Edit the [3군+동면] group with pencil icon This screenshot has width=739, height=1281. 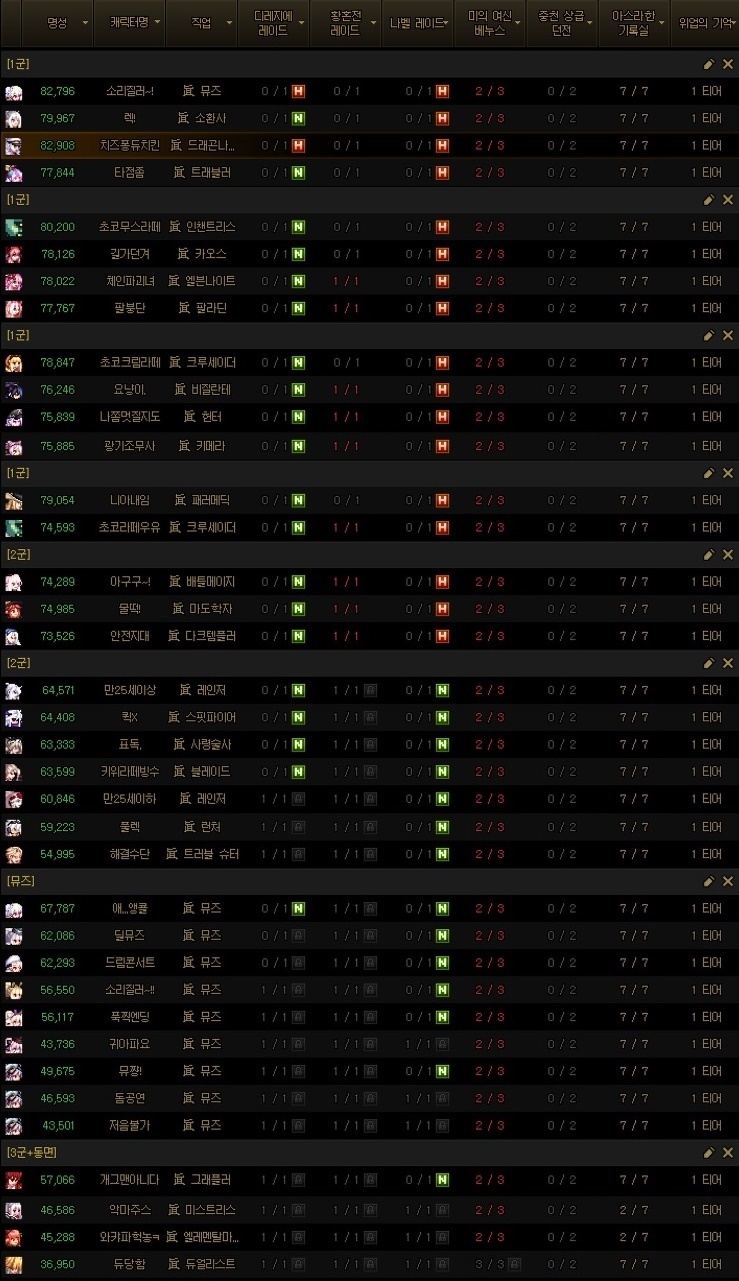point(709,1152)
